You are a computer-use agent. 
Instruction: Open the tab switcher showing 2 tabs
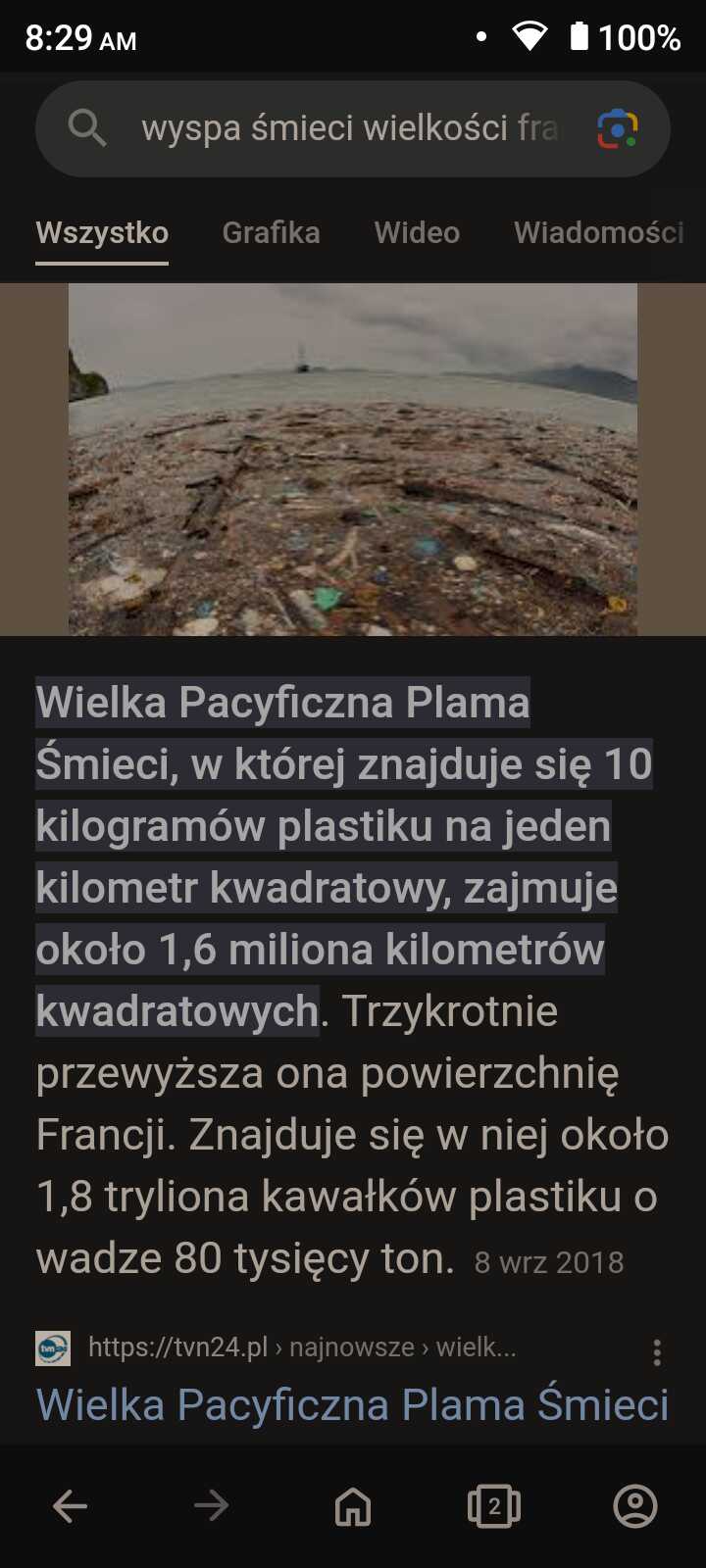pos(494,1505)
